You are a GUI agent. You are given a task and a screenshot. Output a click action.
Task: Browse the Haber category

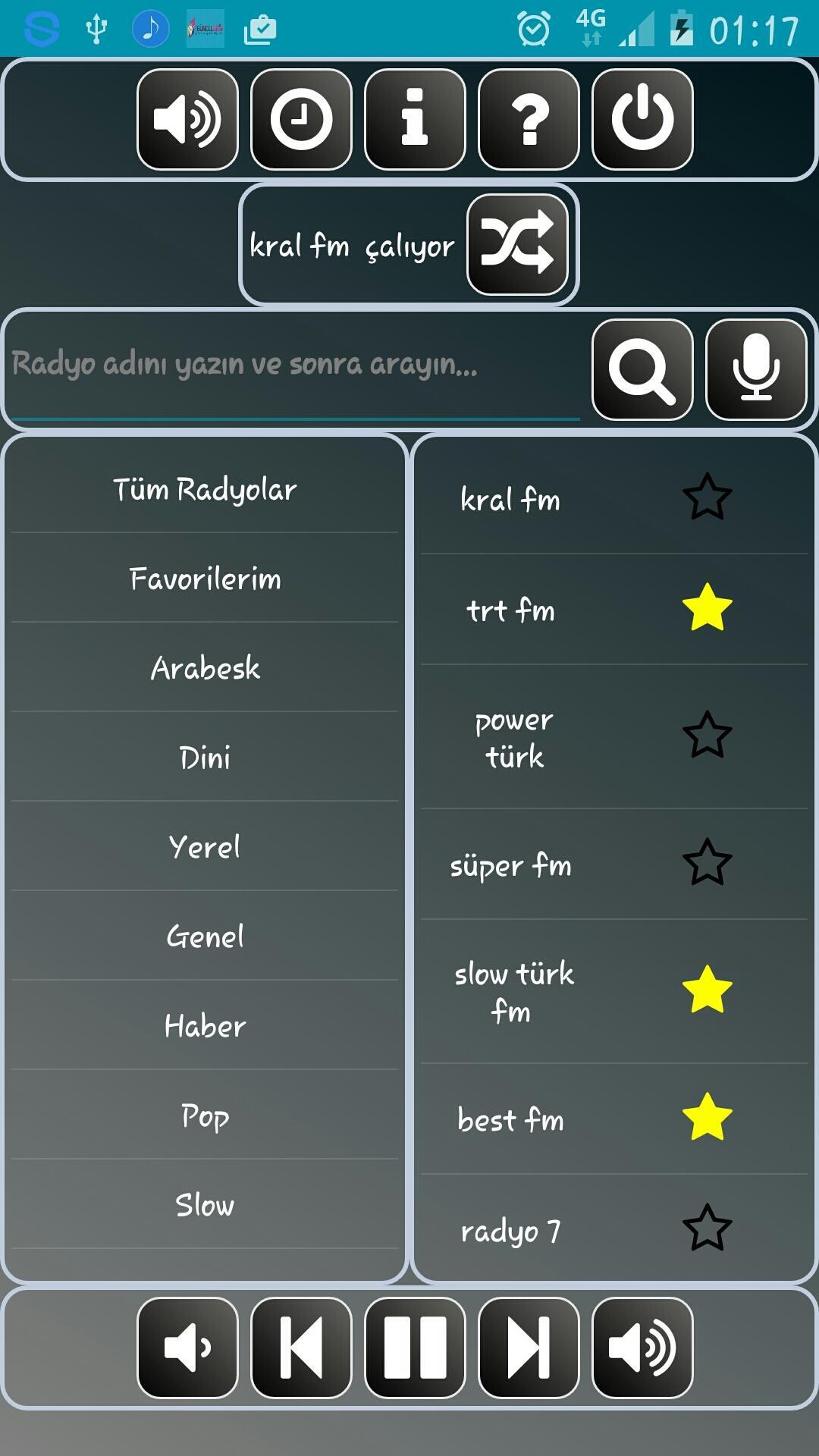[206, 1026]
